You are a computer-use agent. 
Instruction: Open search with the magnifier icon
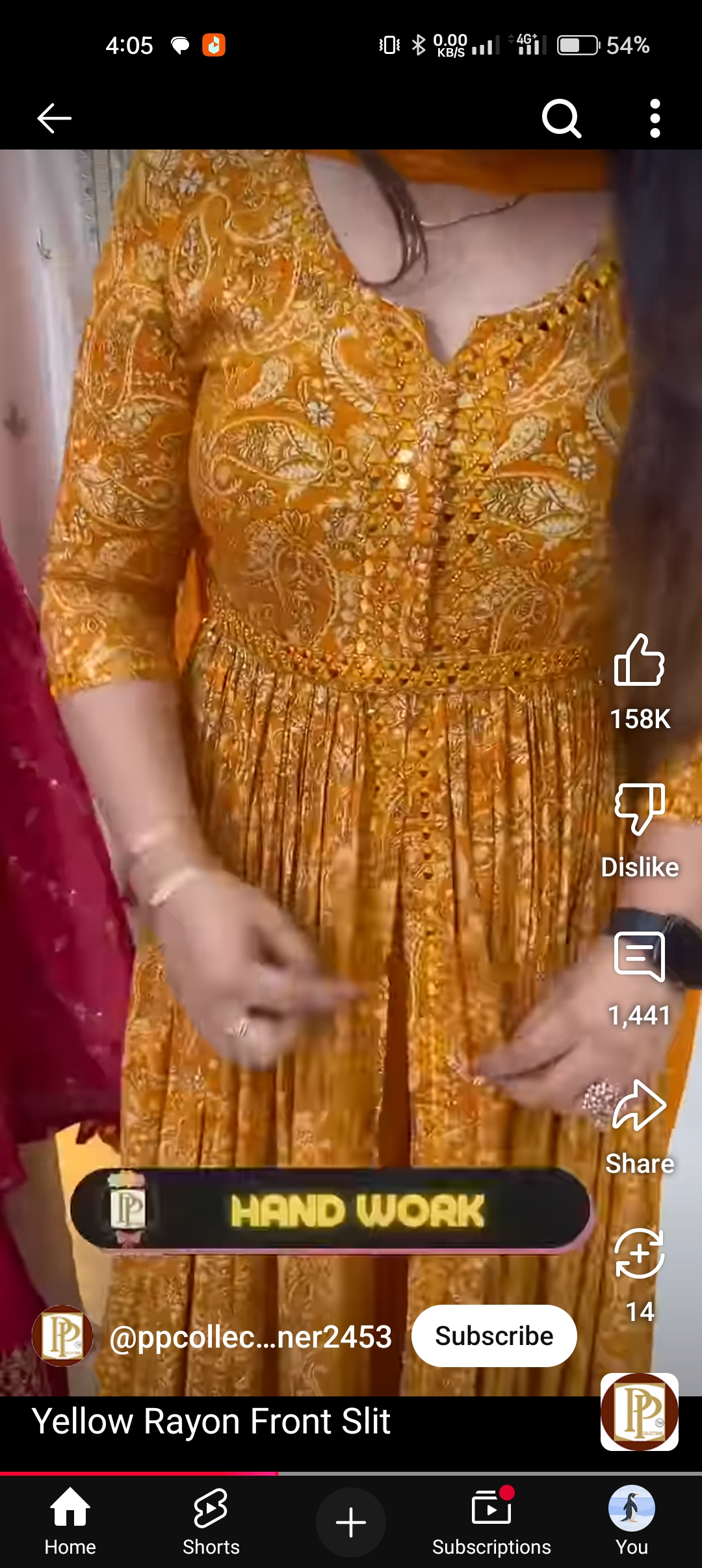click(561, 118)
